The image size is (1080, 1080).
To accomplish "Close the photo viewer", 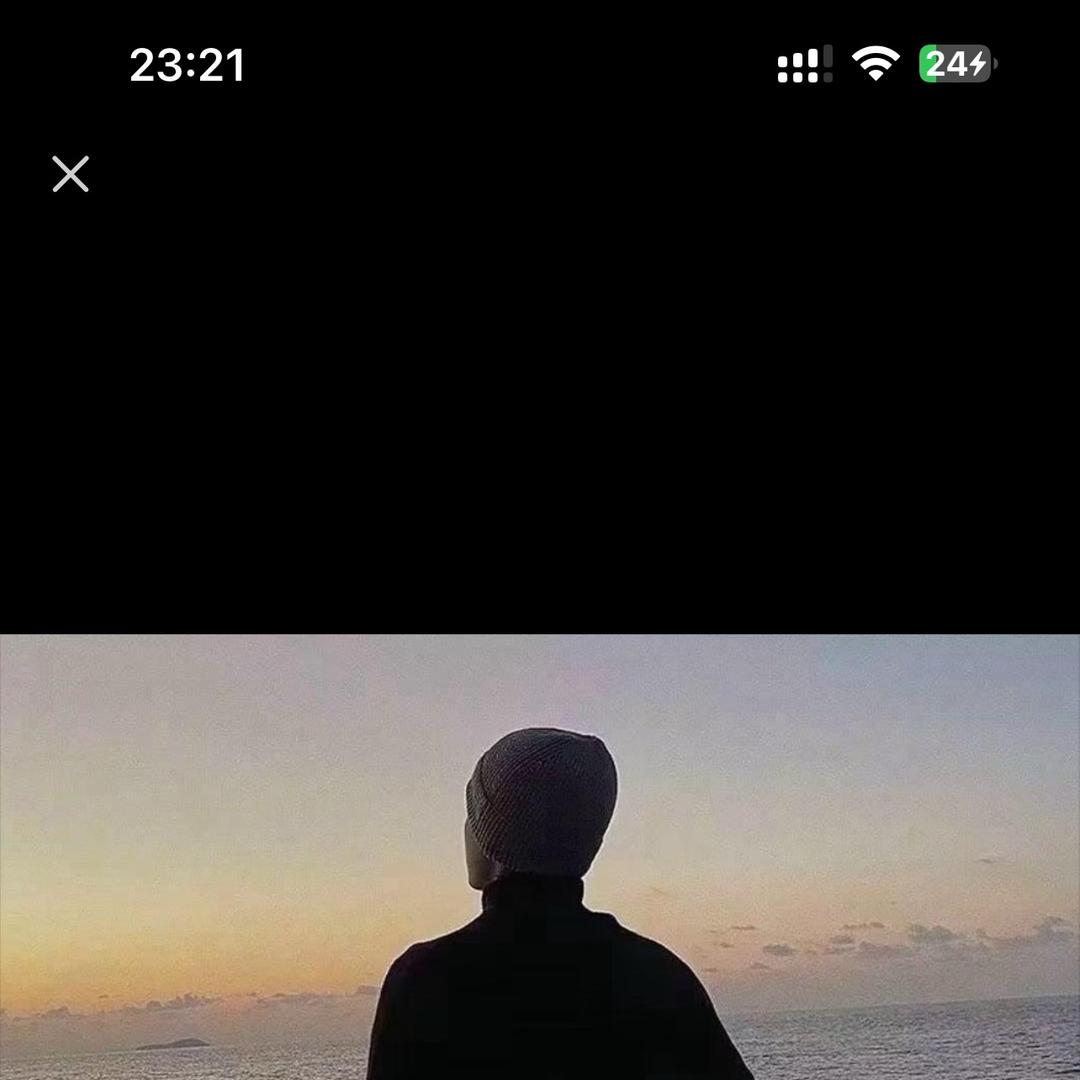I will tap(70, 174).
